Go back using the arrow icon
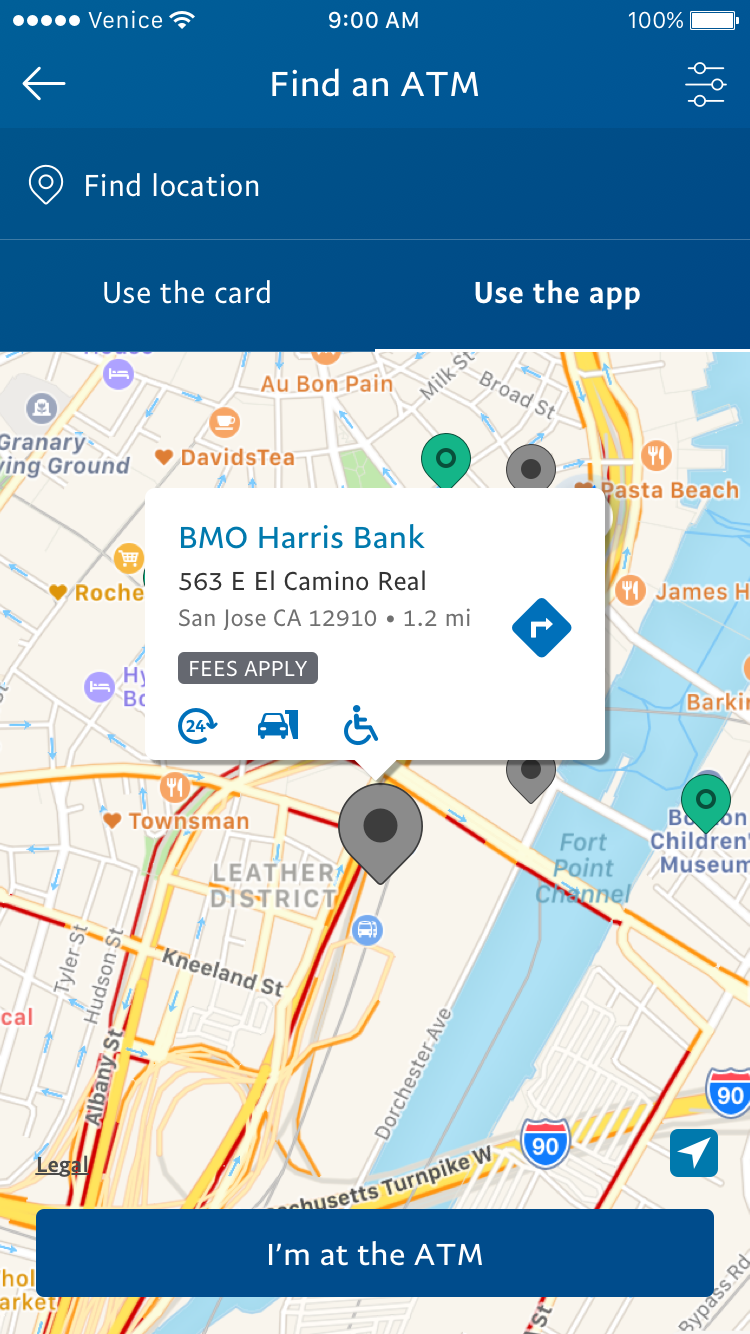The image size is (750, 1334). tap(44, 84)
